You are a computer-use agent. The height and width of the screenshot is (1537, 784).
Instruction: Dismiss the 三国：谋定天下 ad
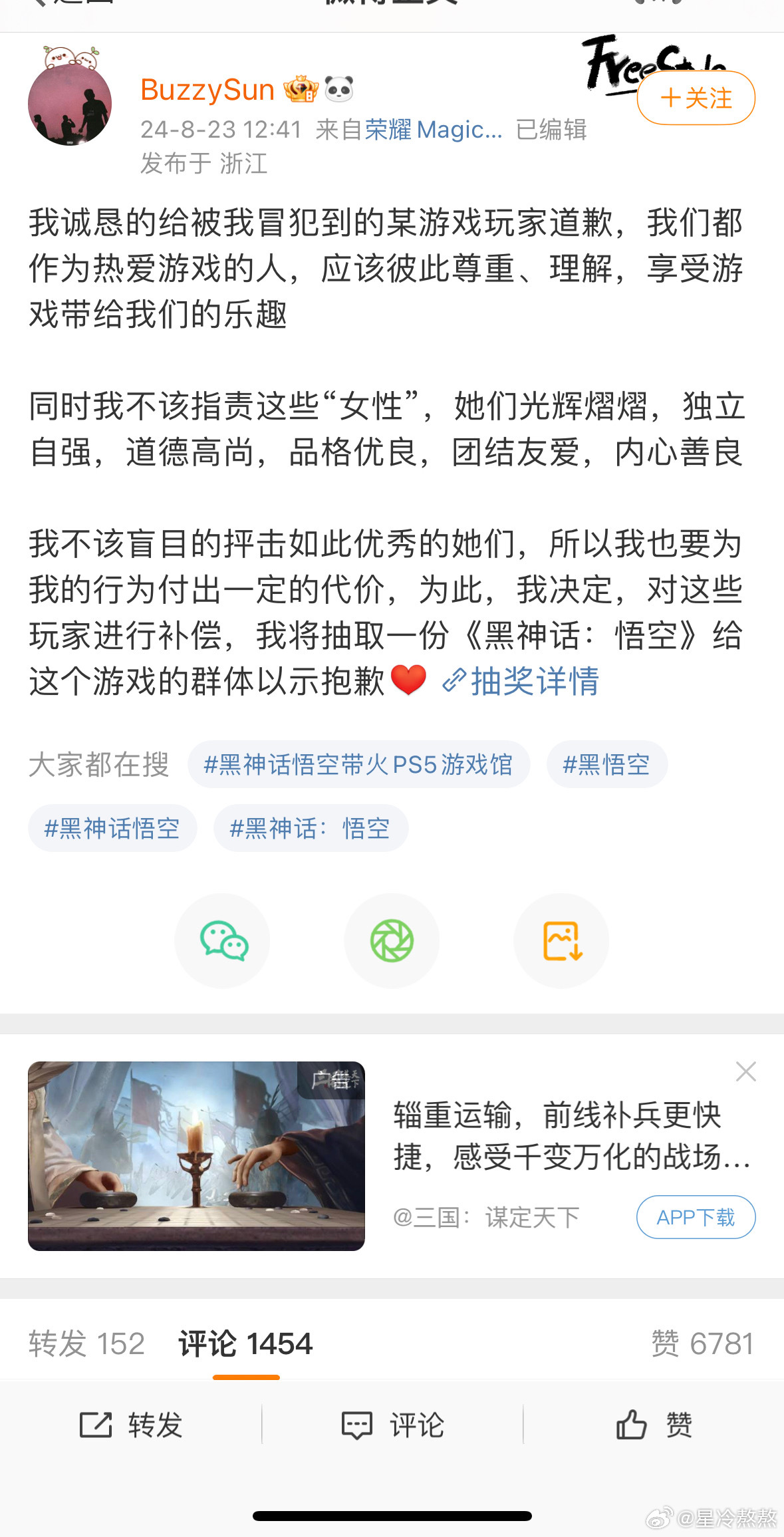[745, 1072]
